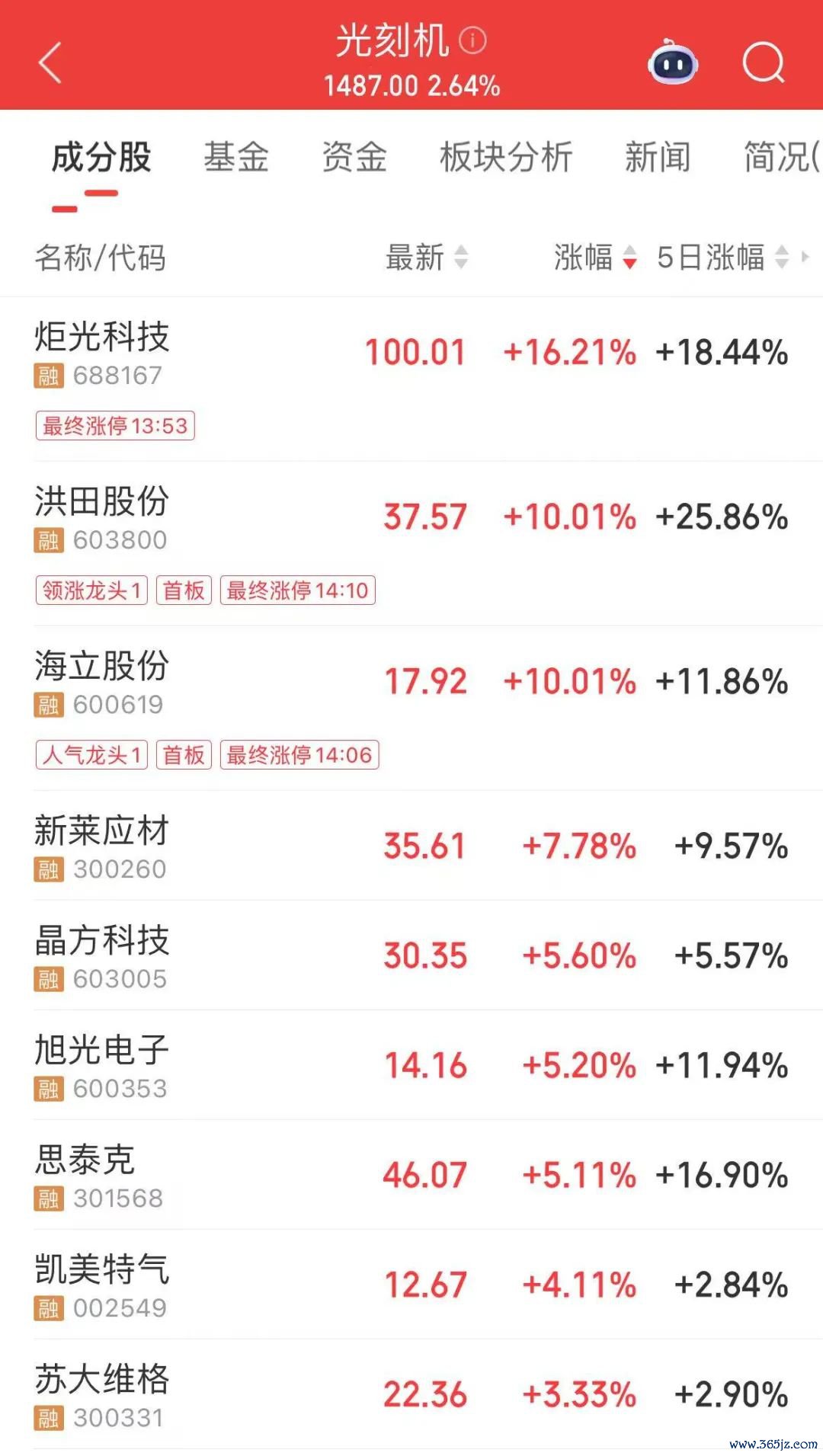Image resolution: width=823 pixels, height=1456 pixels.
Task: Open stock 晶方科技 603005
Action: pyautogui.click(x=411, y=955)
